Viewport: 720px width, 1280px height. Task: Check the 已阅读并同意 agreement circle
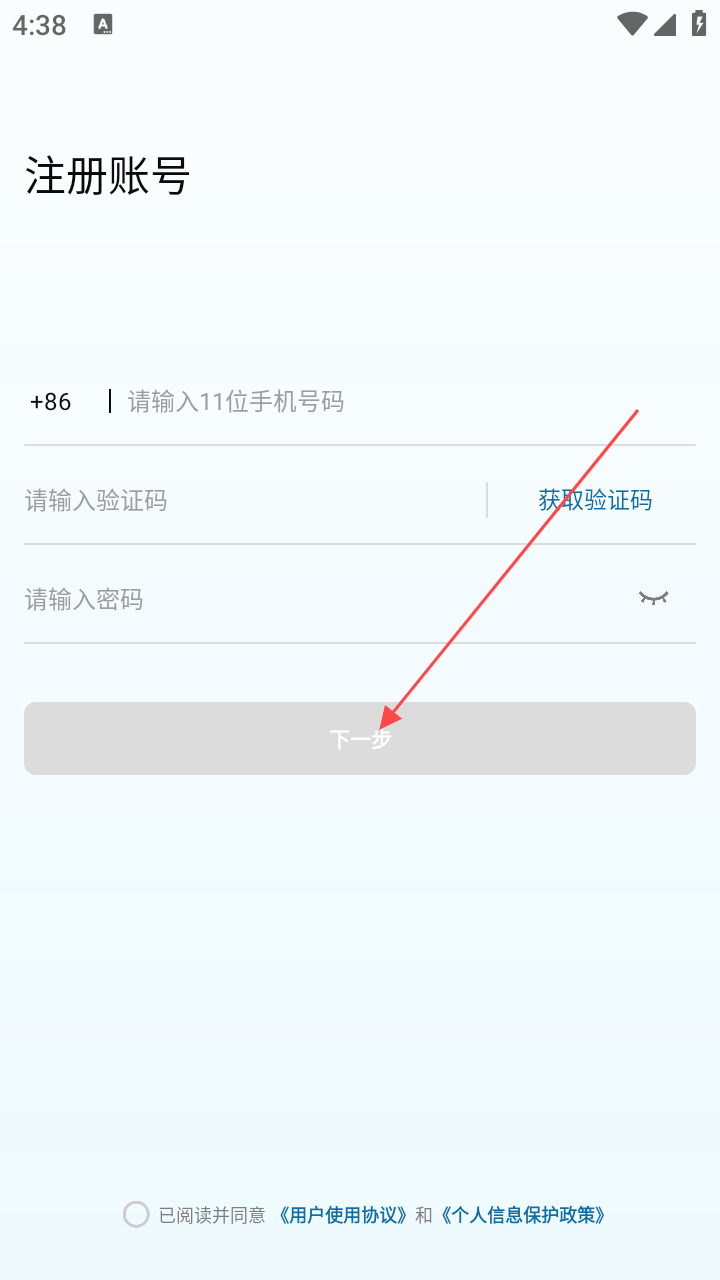point(136,1214)
